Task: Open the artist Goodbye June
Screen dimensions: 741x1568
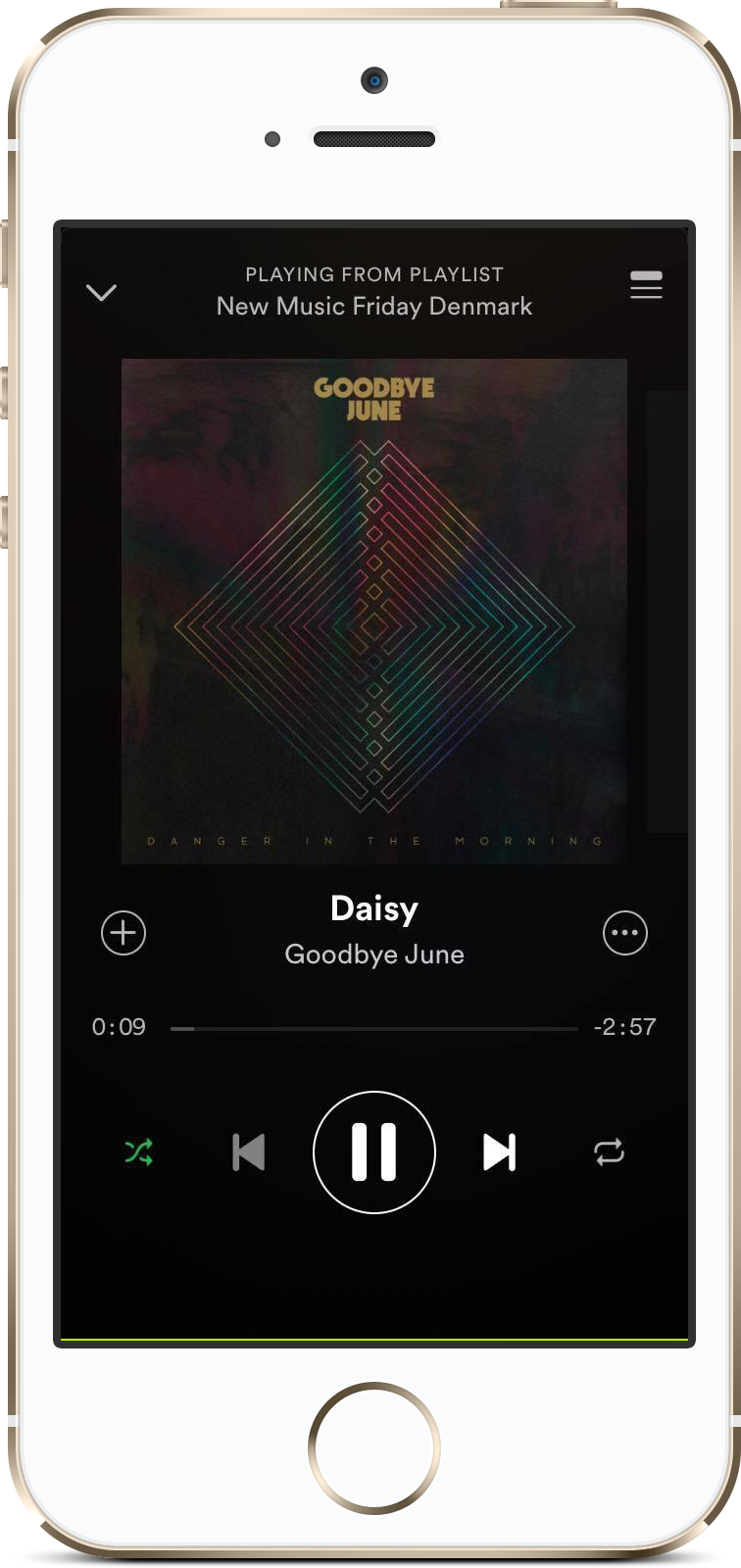Action: 373,955
